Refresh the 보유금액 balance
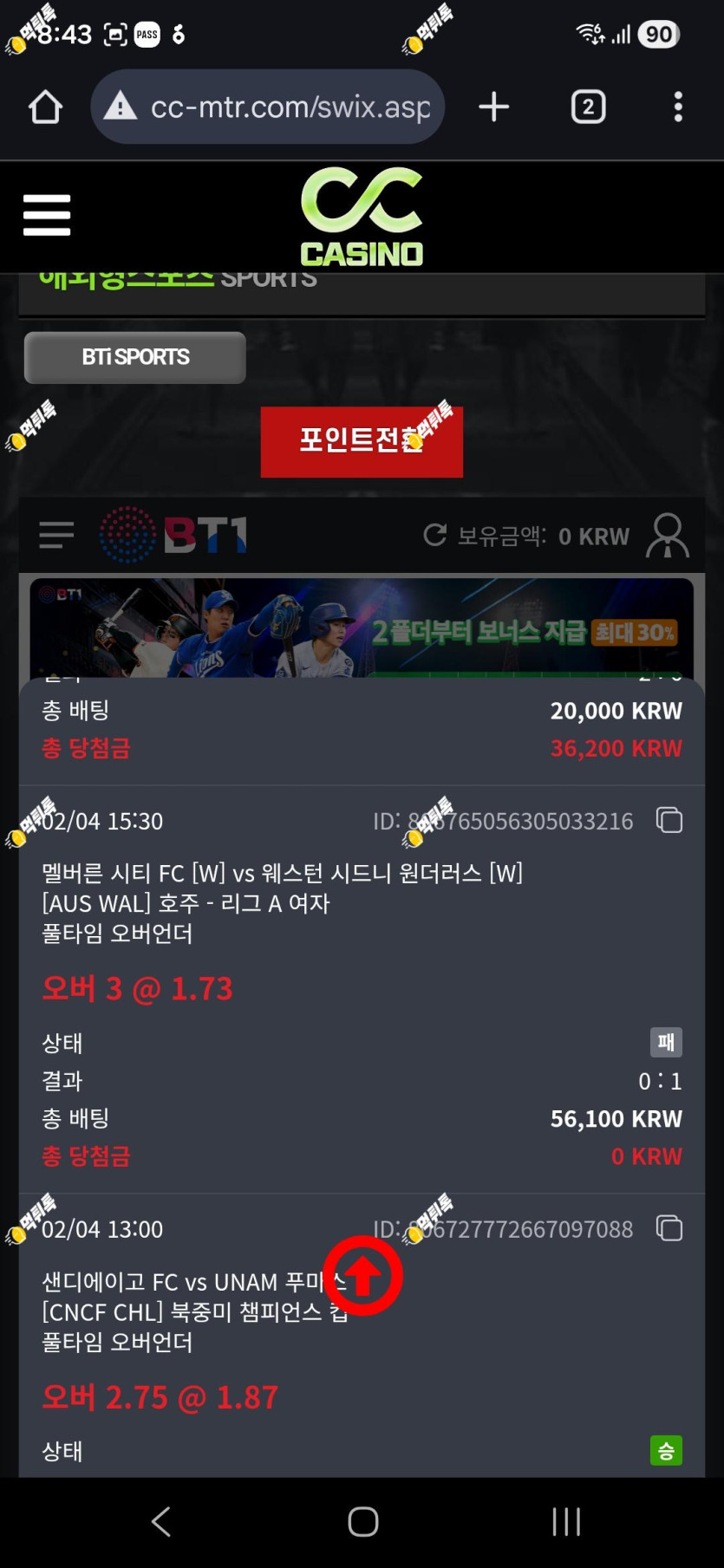This screenshot has width=724, height=1568. pyautogui.click(x=434, y=535)
